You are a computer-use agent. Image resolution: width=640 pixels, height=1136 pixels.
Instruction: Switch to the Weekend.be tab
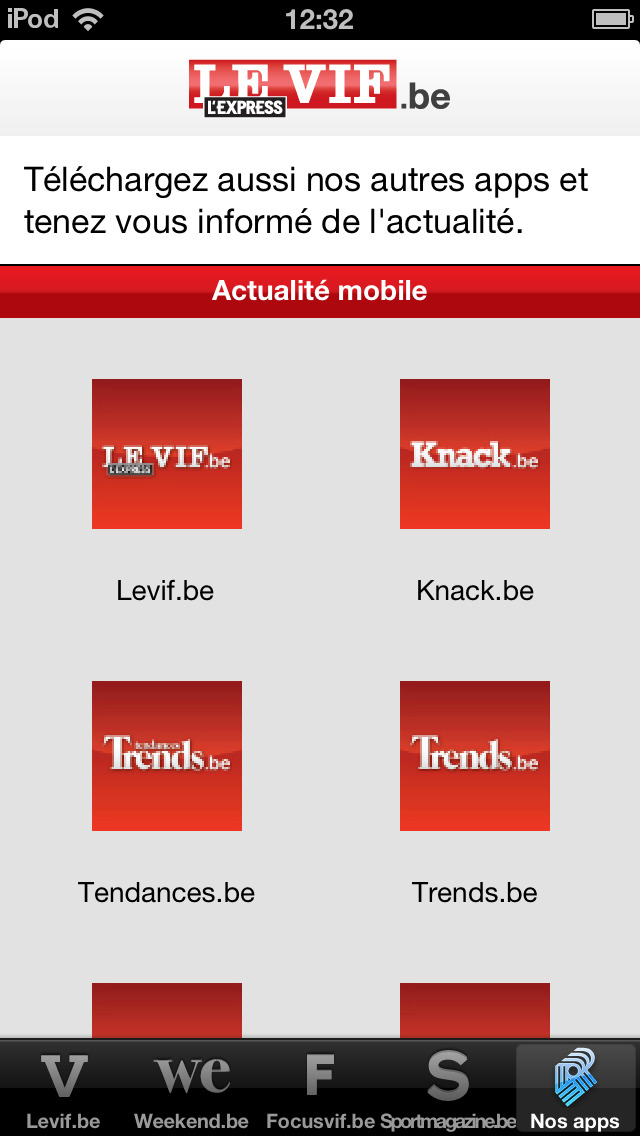[x=191, y=1089]
